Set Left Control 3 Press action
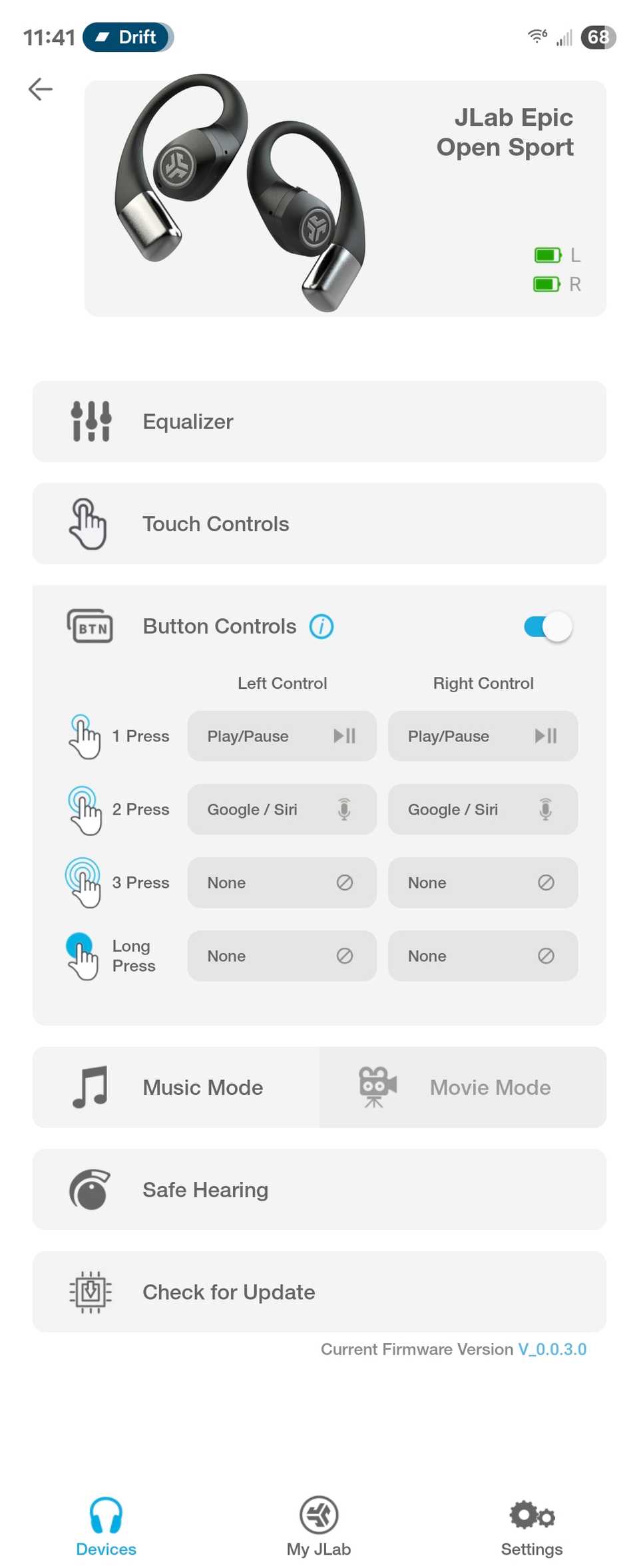 pos(282,882)
